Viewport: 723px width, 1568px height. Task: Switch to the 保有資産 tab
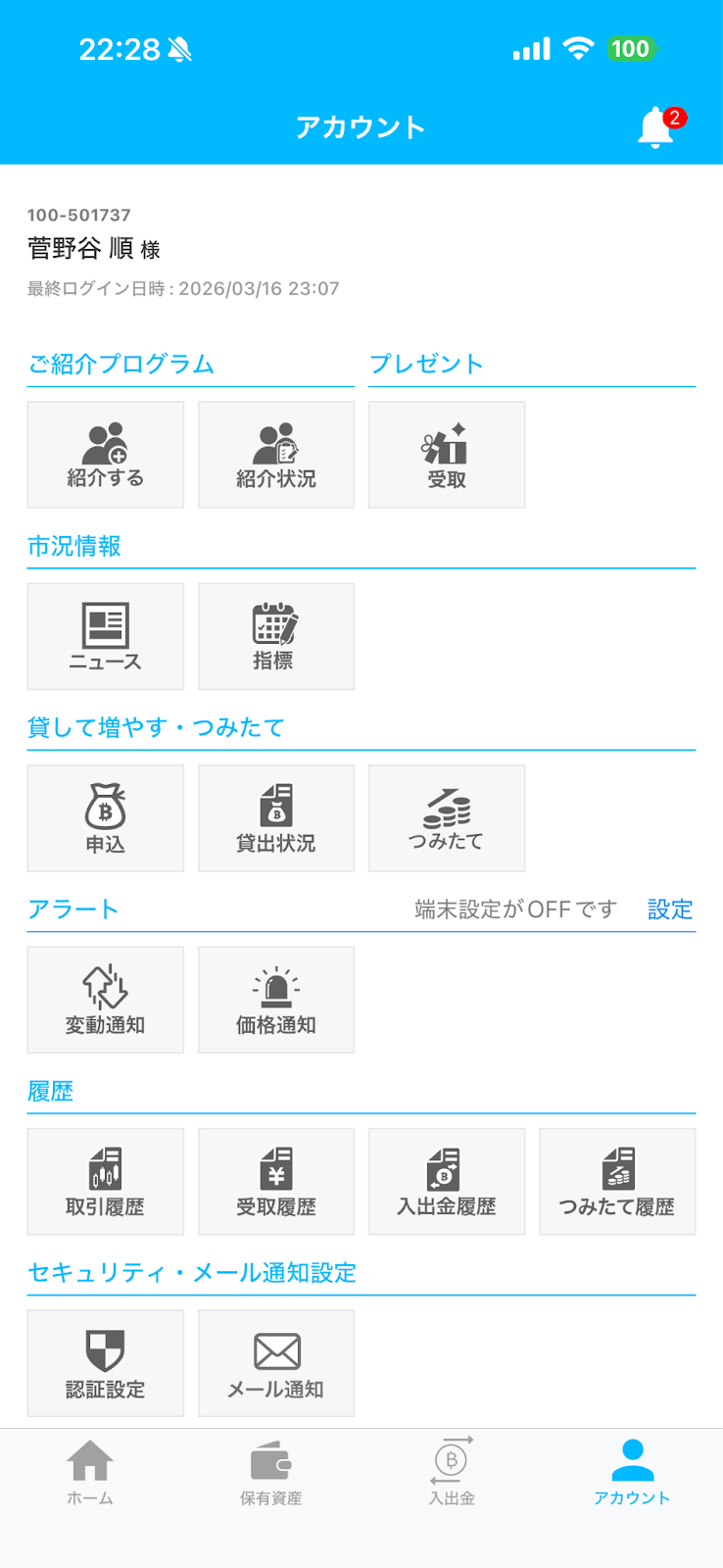tap(271, 1472)
